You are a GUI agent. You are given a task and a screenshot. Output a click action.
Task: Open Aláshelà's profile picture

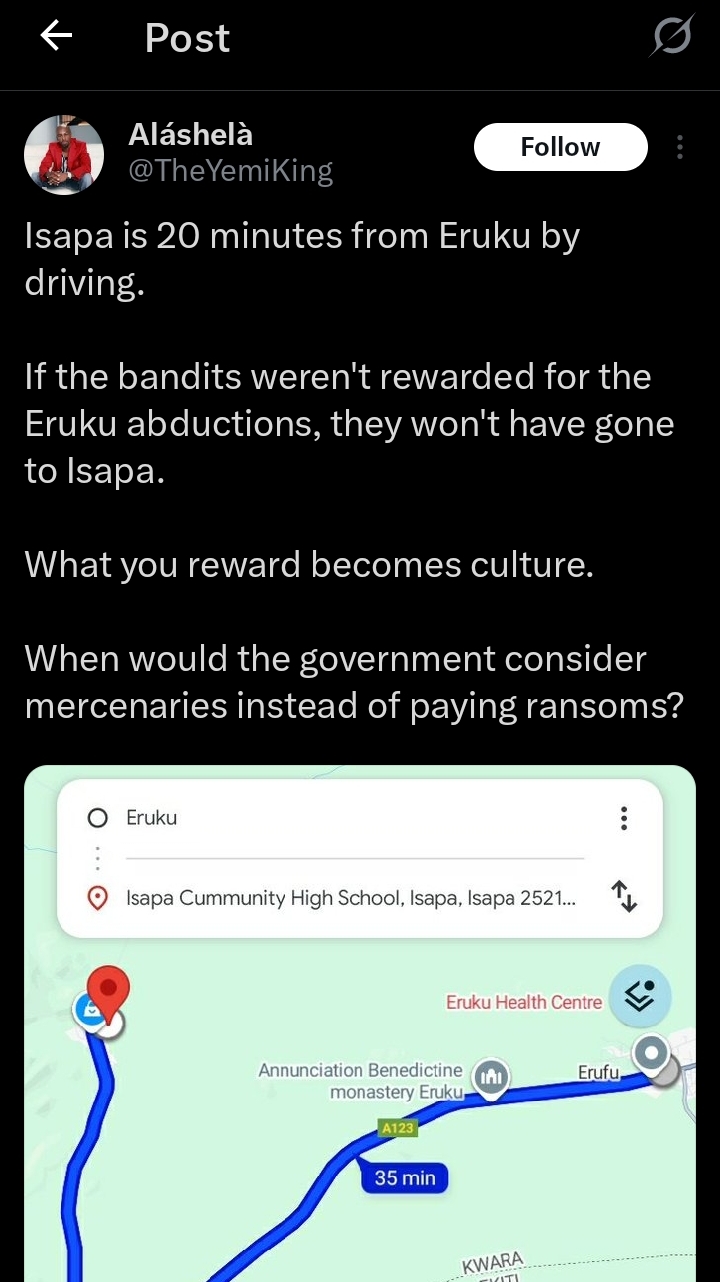(x=64, y=154)
